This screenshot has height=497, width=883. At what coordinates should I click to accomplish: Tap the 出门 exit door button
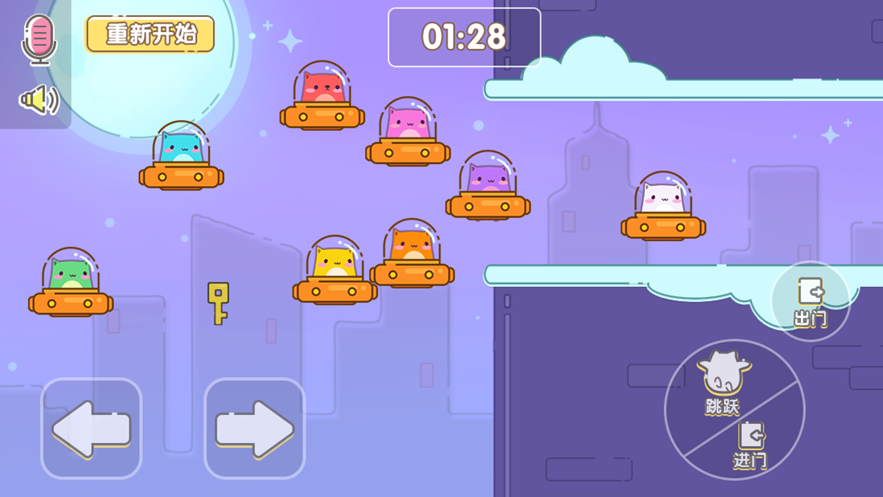click(810, 301)
